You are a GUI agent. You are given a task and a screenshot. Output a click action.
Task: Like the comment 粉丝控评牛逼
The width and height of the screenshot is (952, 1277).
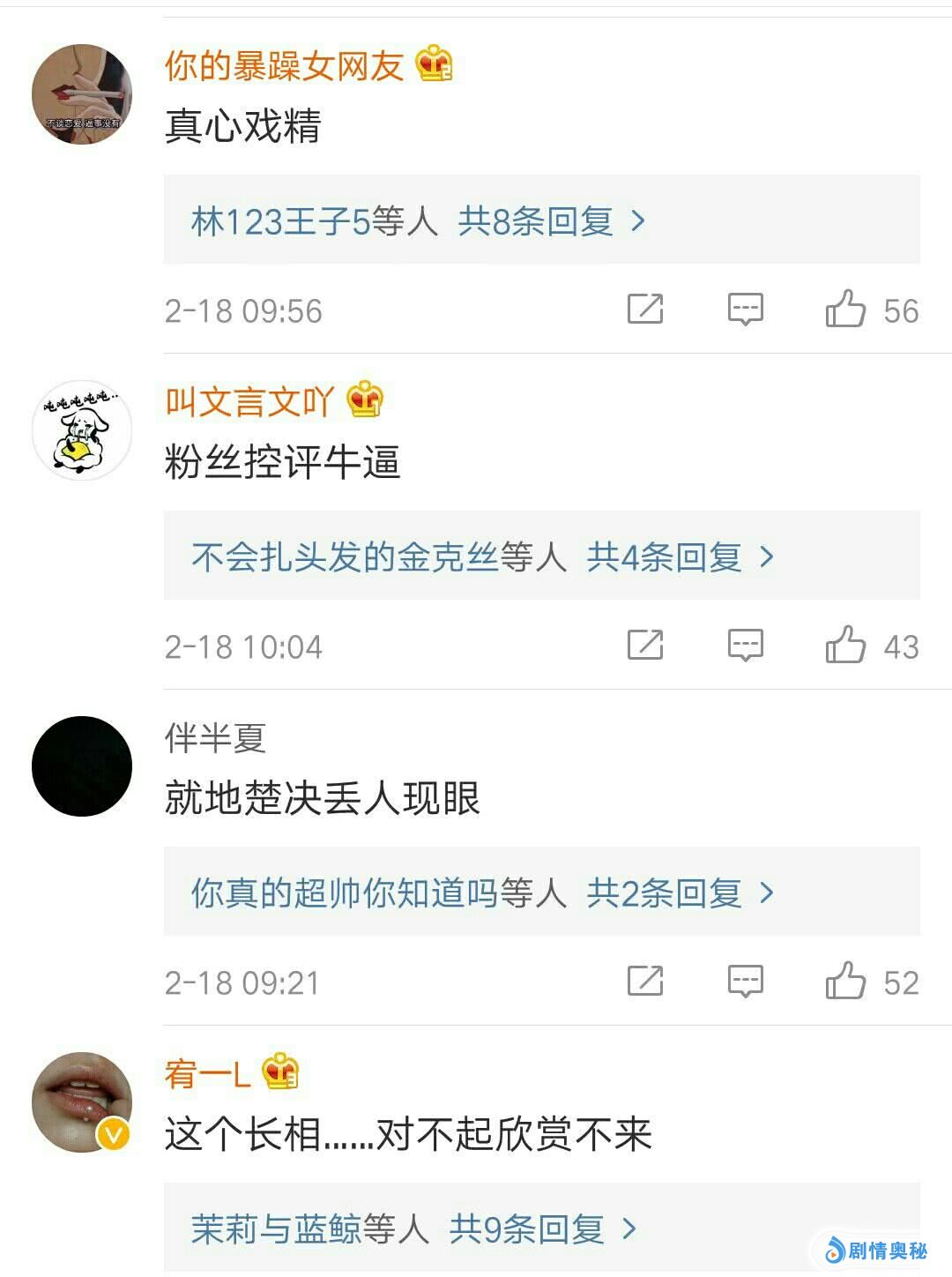[x=844, y=646]
